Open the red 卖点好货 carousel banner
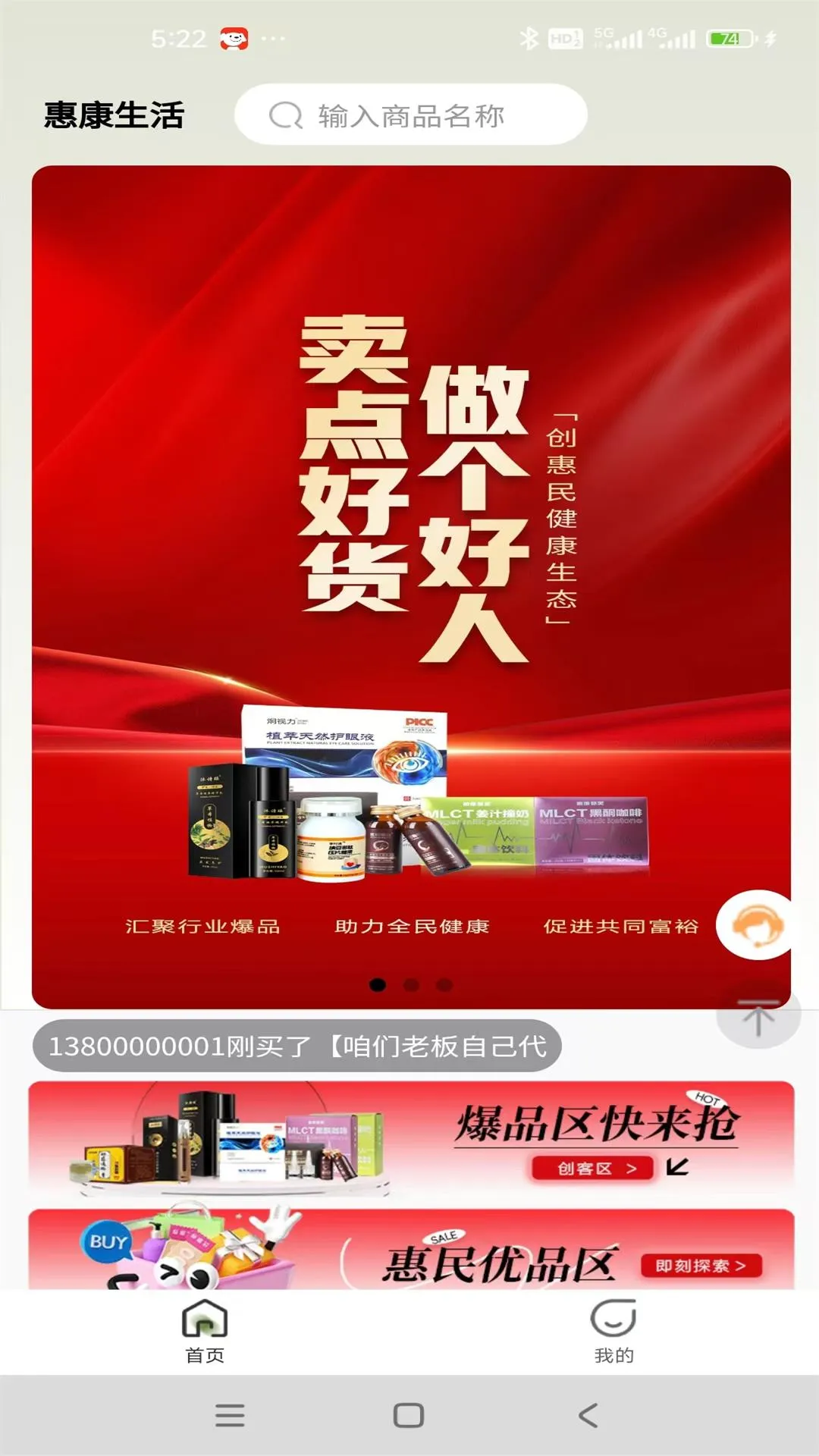This screenshot has height=1456, width=819. [410, 531]
